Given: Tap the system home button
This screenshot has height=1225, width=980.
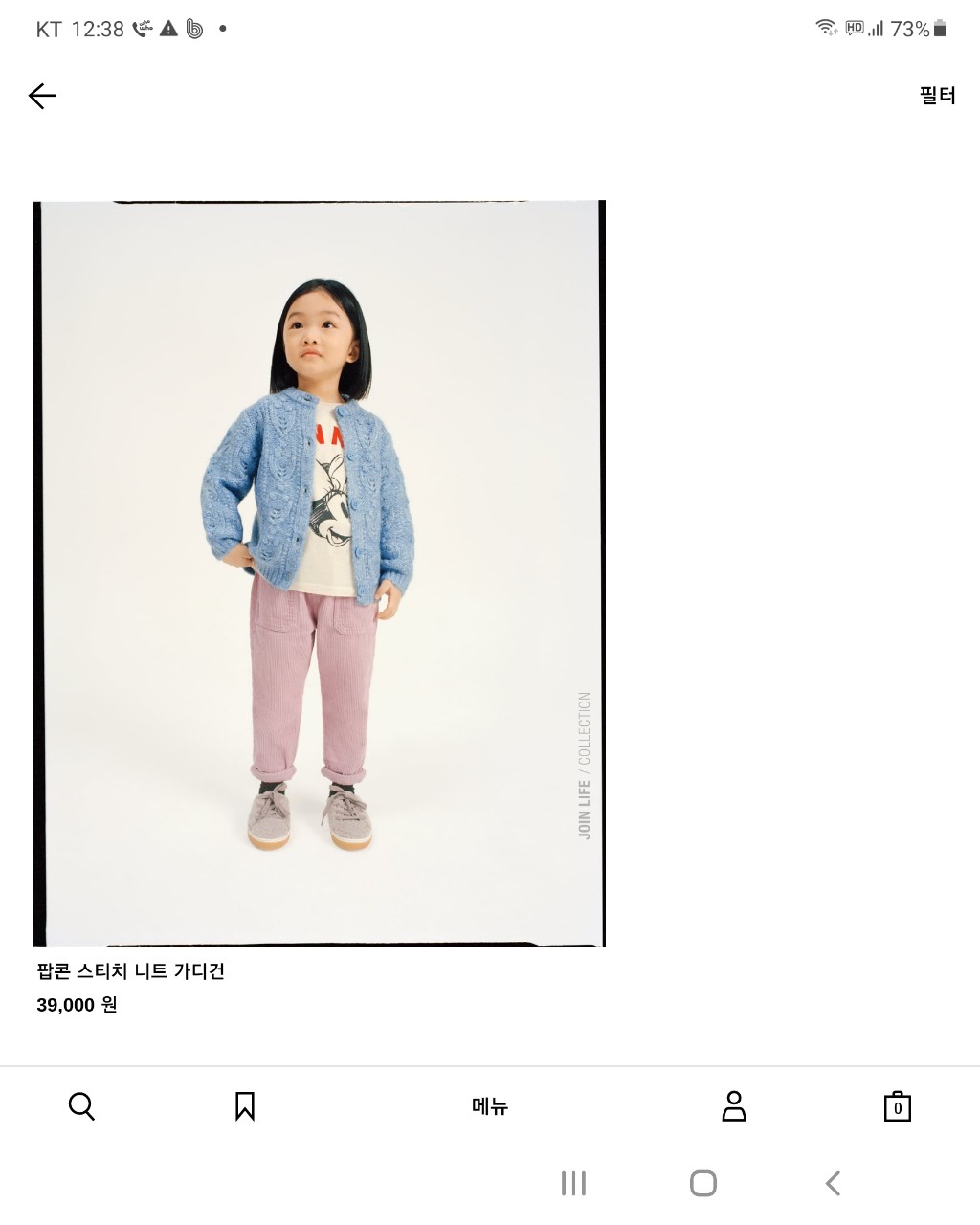Looking at the screenshot, I should point(703,1184).
